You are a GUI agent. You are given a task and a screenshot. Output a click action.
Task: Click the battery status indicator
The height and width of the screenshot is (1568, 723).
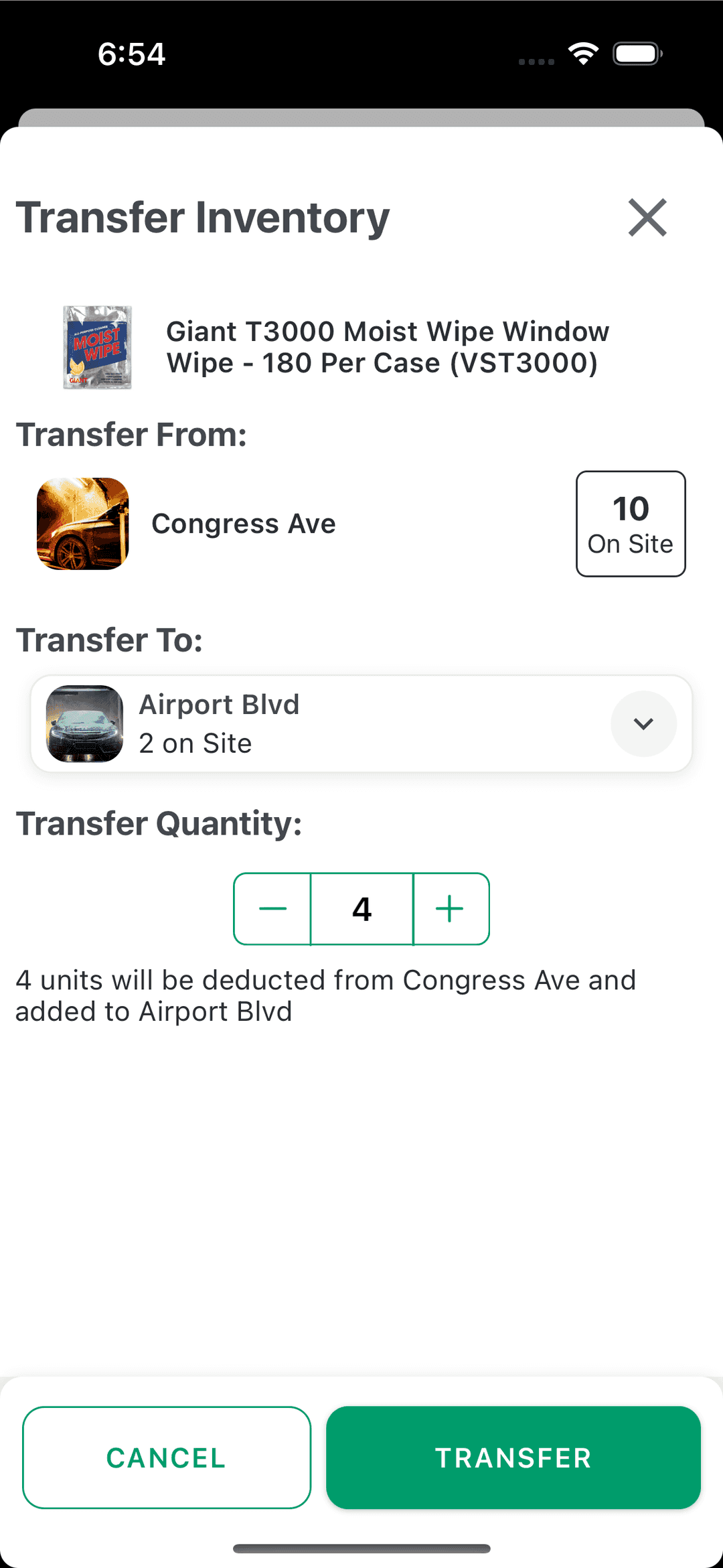(635, 54)
